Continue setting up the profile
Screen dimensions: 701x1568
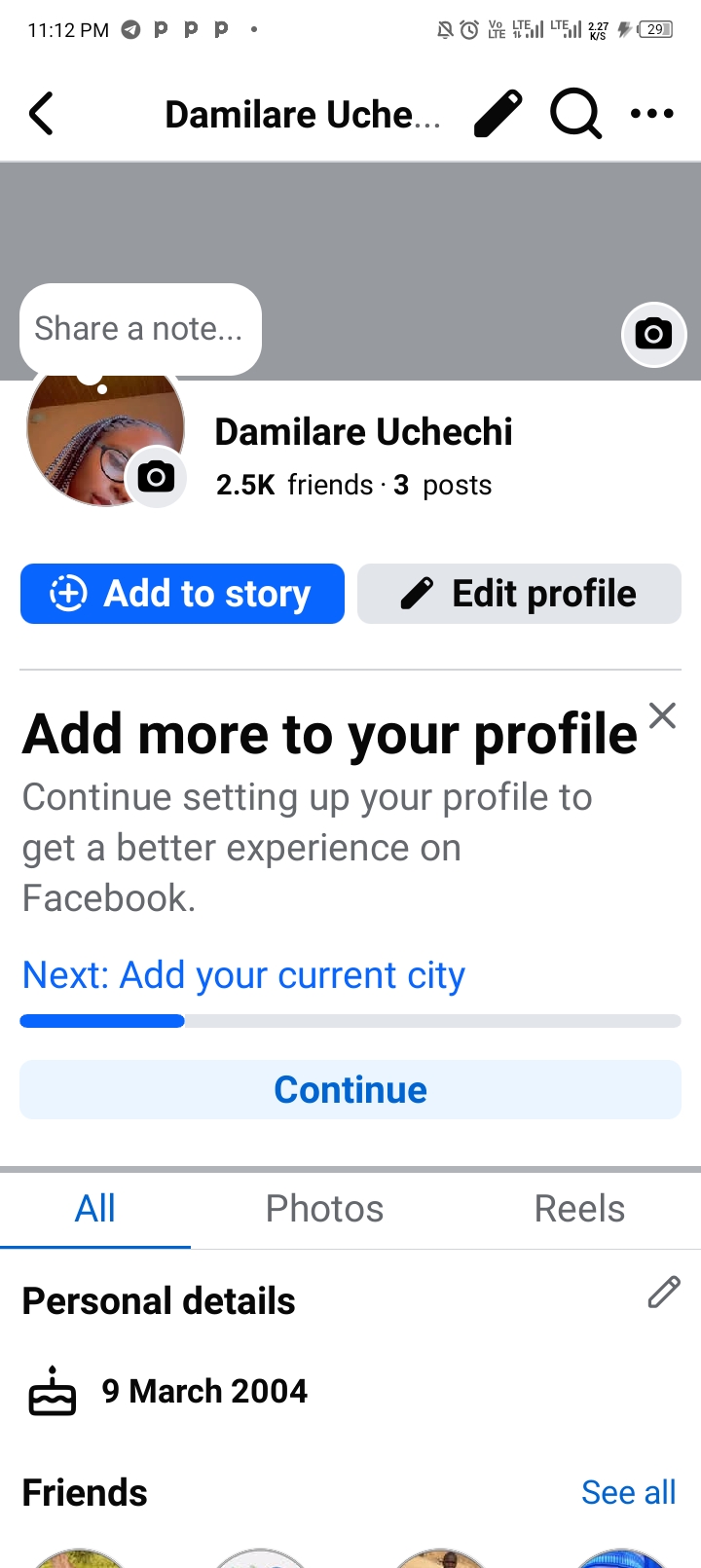point(350,1089)
